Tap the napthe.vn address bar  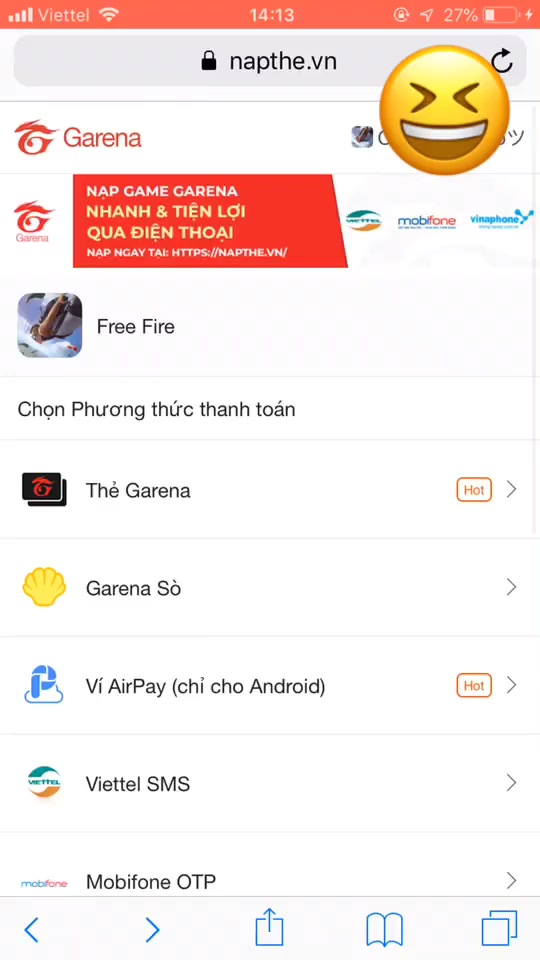pos(269,61)
